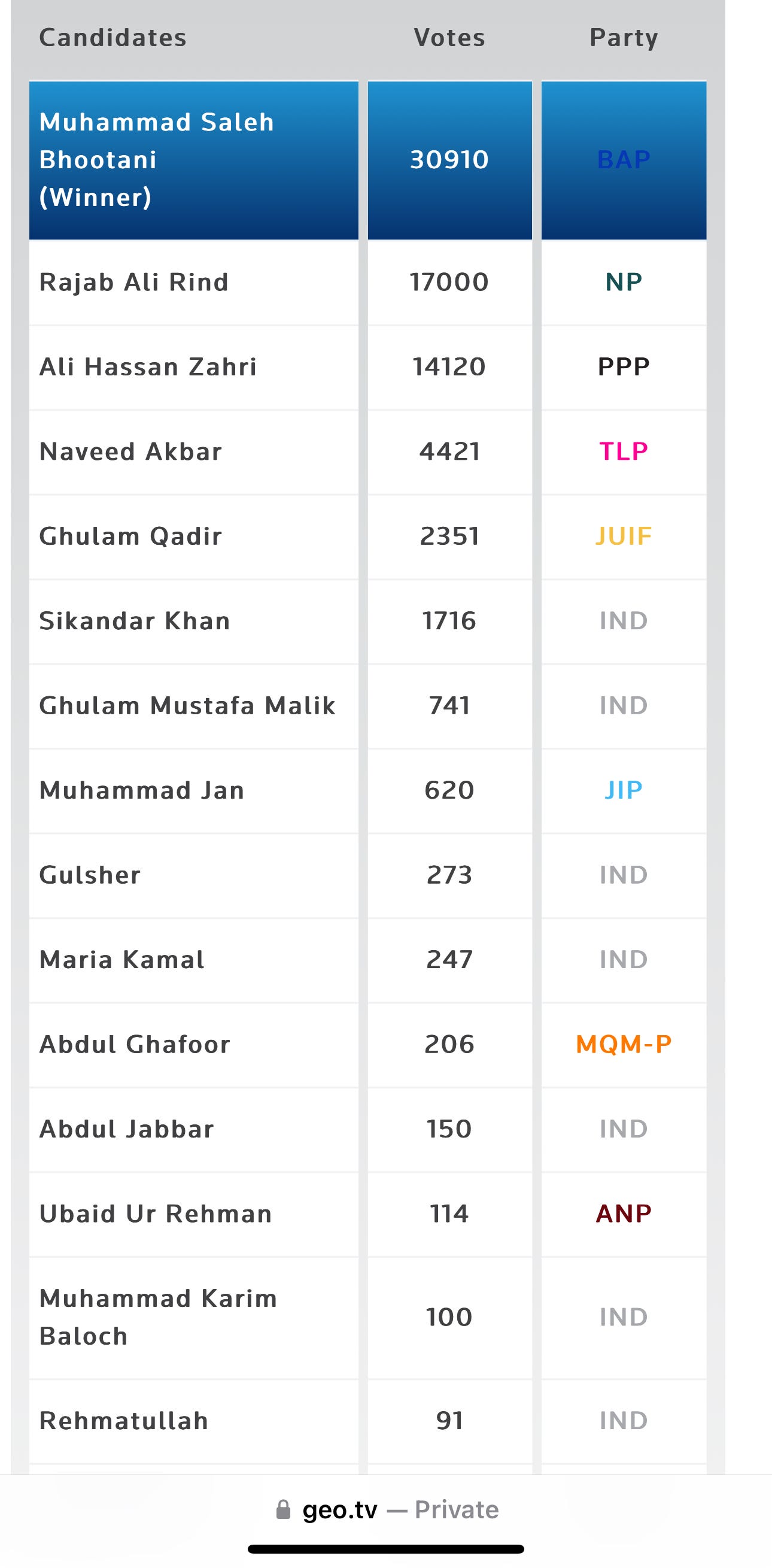Tap the geo.tv address bar
The width and height of the screenshot is (772, 1568).
(387, 1509)
